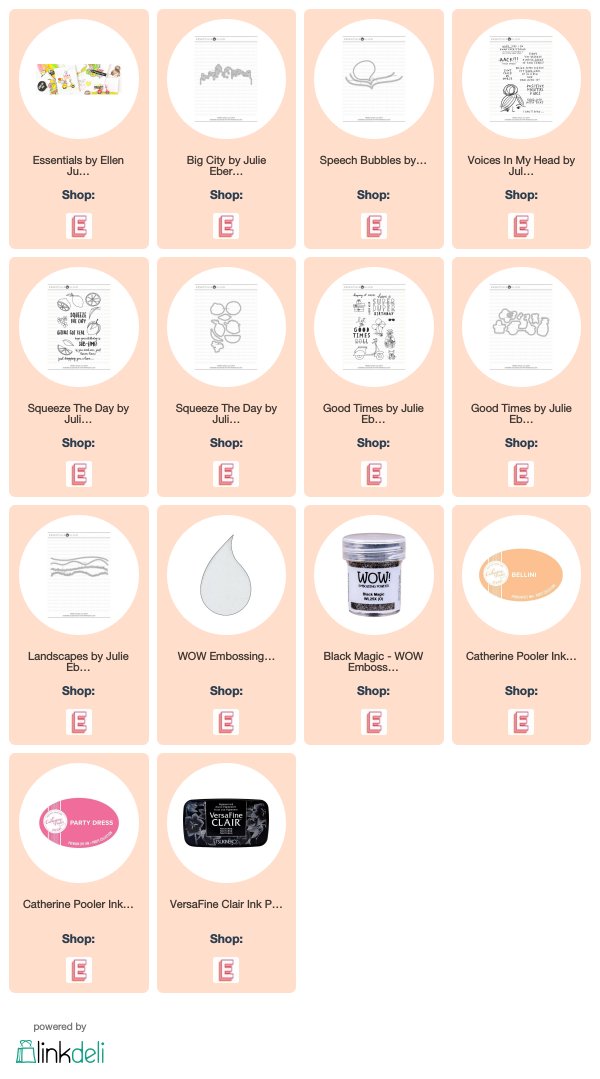
Task: Open Catherine Pooler Party Dress ink pad
Action: click(x=78, y=822)
